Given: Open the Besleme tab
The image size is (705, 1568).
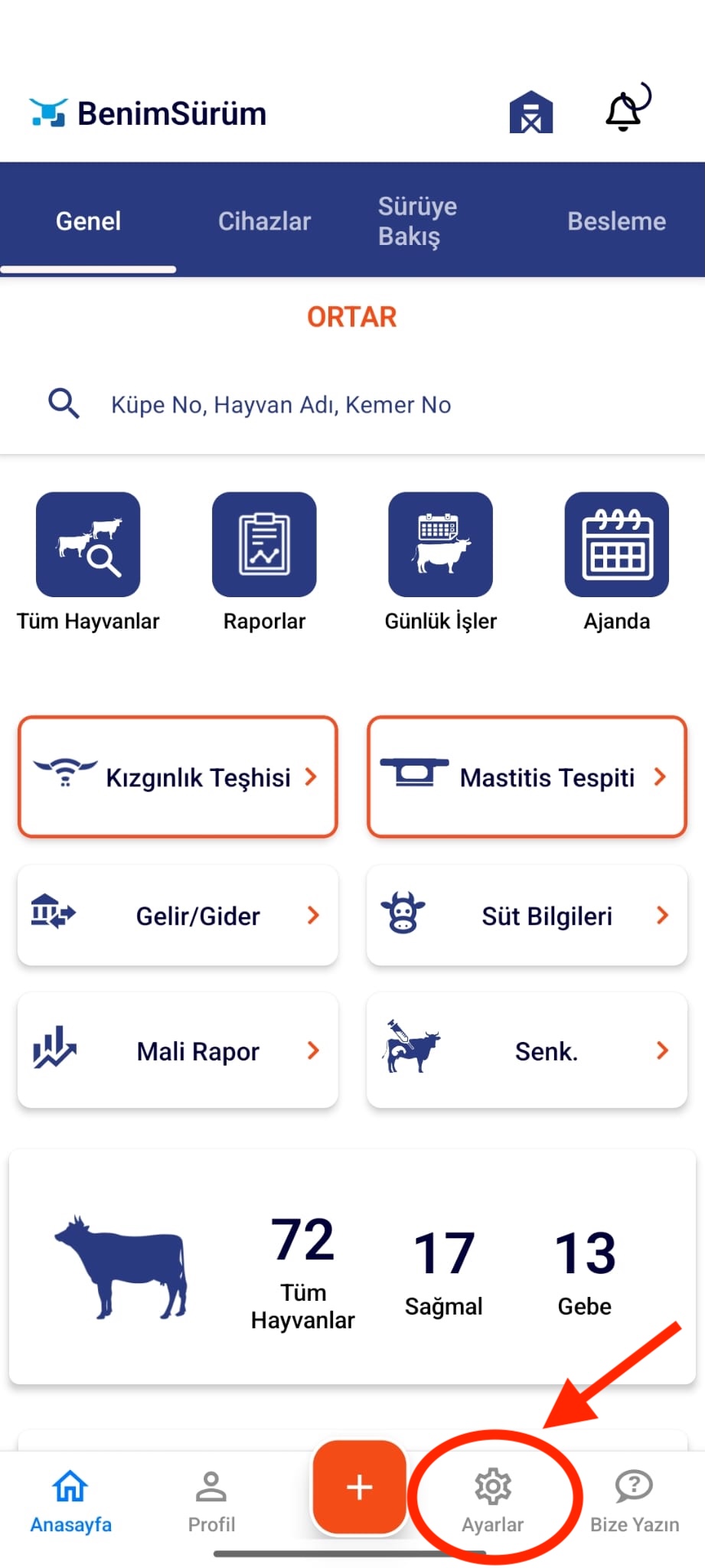Looking at the screenshot, I should click(x=615, y=221).
